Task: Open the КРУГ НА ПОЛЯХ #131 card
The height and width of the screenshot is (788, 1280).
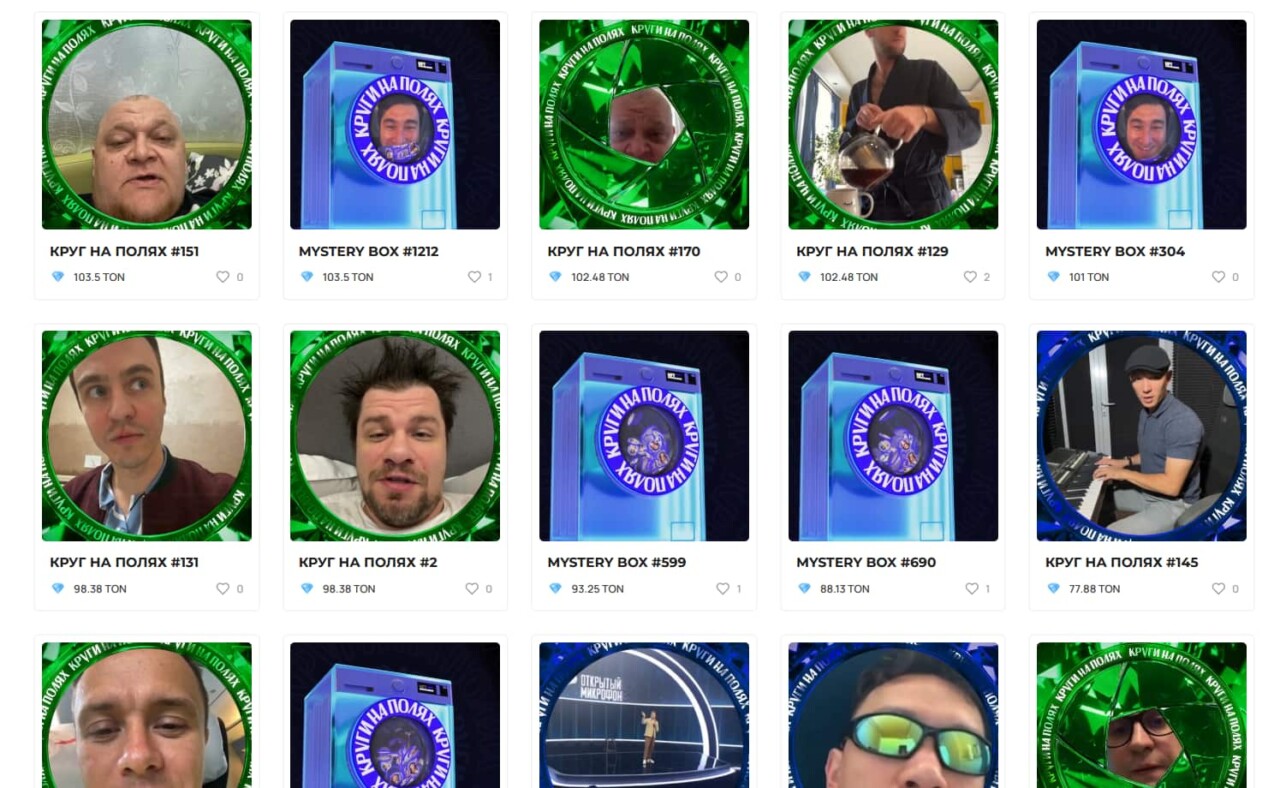Action: 146,436
